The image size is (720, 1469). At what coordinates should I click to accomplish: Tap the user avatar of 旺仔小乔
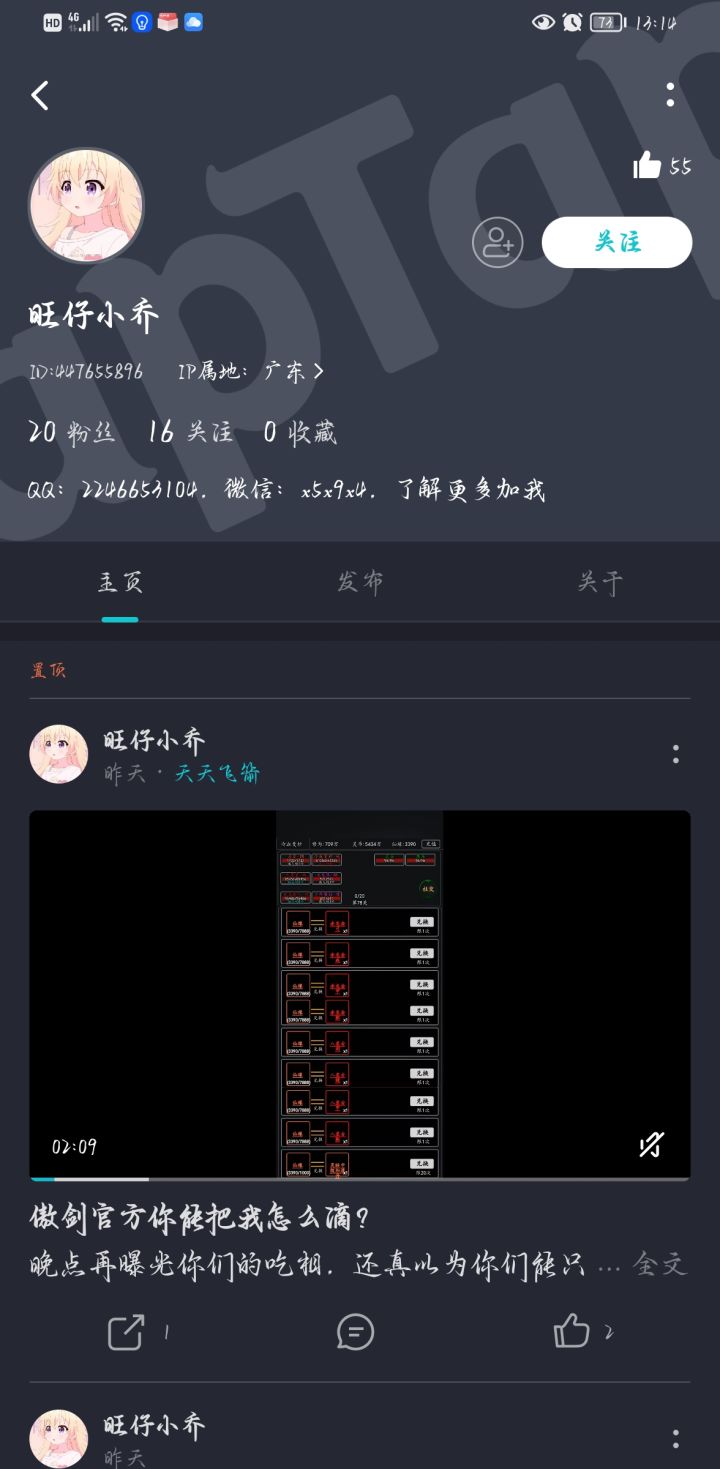pyautogui.click(x=86, y=205)
